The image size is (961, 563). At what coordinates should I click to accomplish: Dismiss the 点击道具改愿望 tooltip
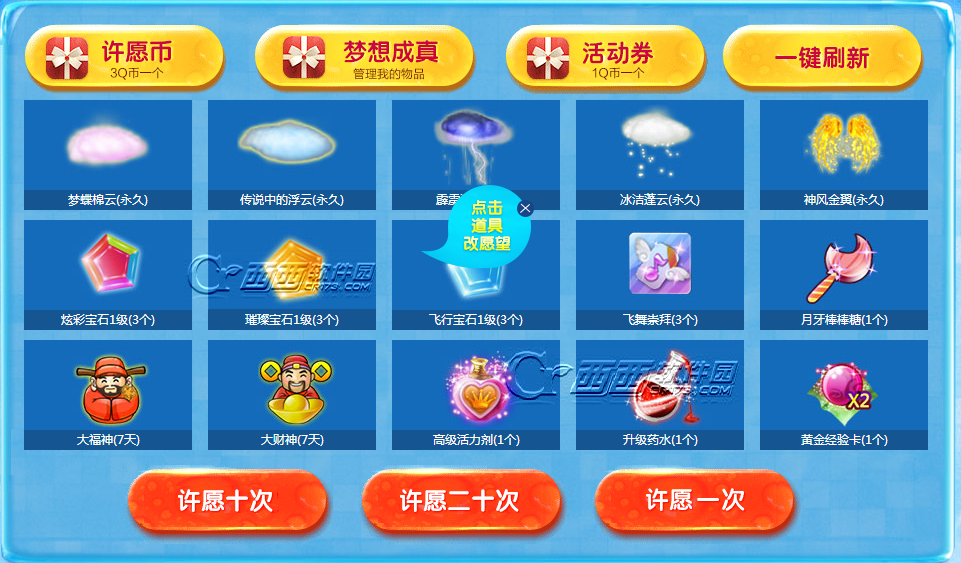click(x=526, y=209)
